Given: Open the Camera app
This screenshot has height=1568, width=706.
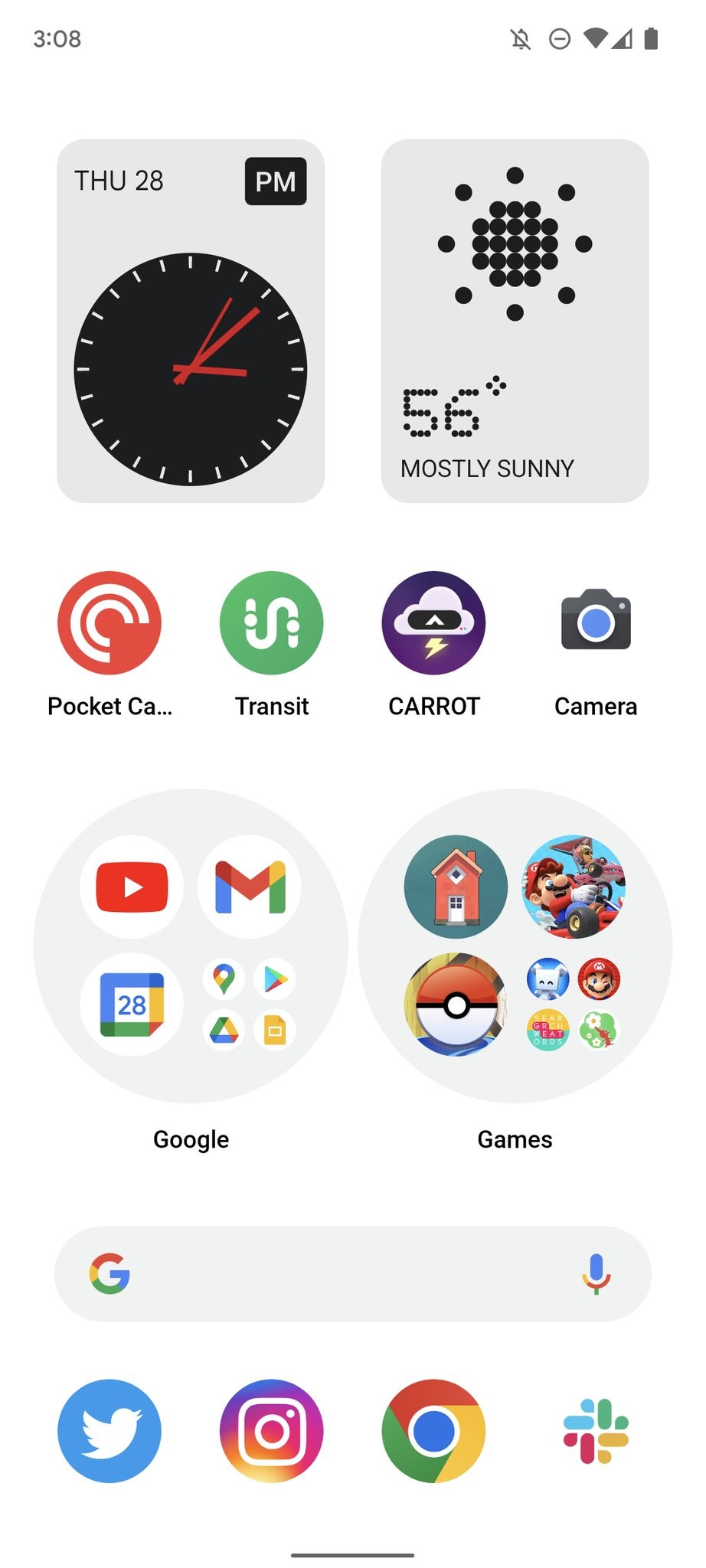Looking at the screenshot, I should (596, 622).
